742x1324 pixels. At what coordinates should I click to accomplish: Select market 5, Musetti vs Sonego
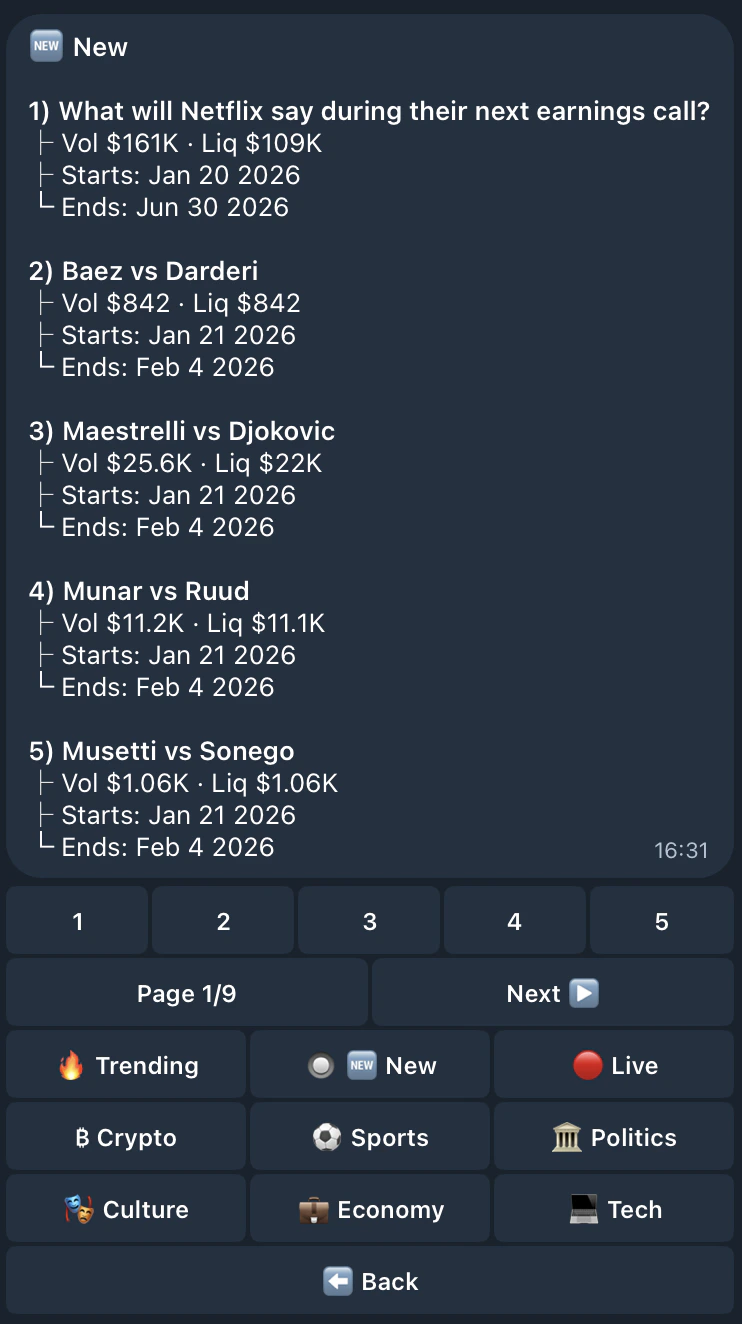pos(660,920)
